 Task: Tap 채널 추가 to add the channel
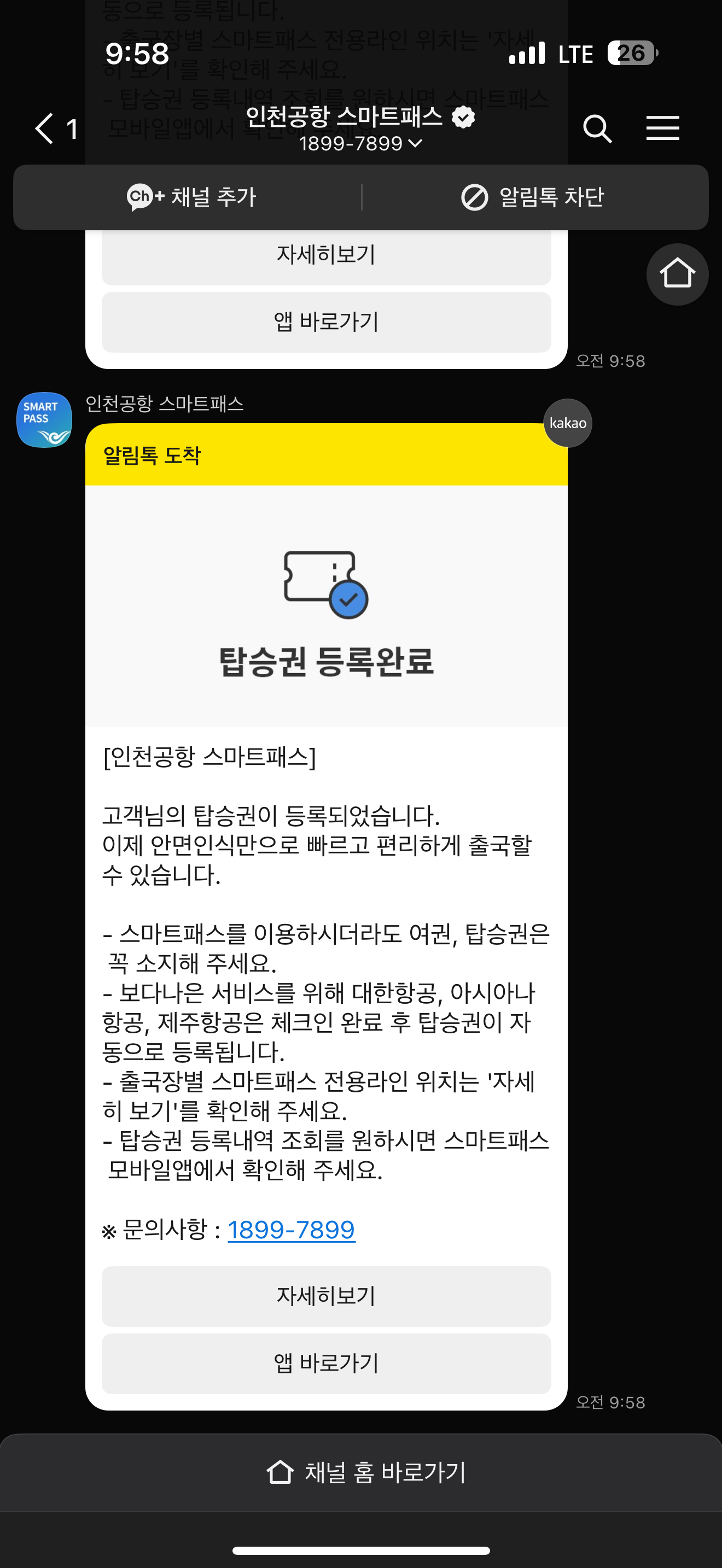191,197
